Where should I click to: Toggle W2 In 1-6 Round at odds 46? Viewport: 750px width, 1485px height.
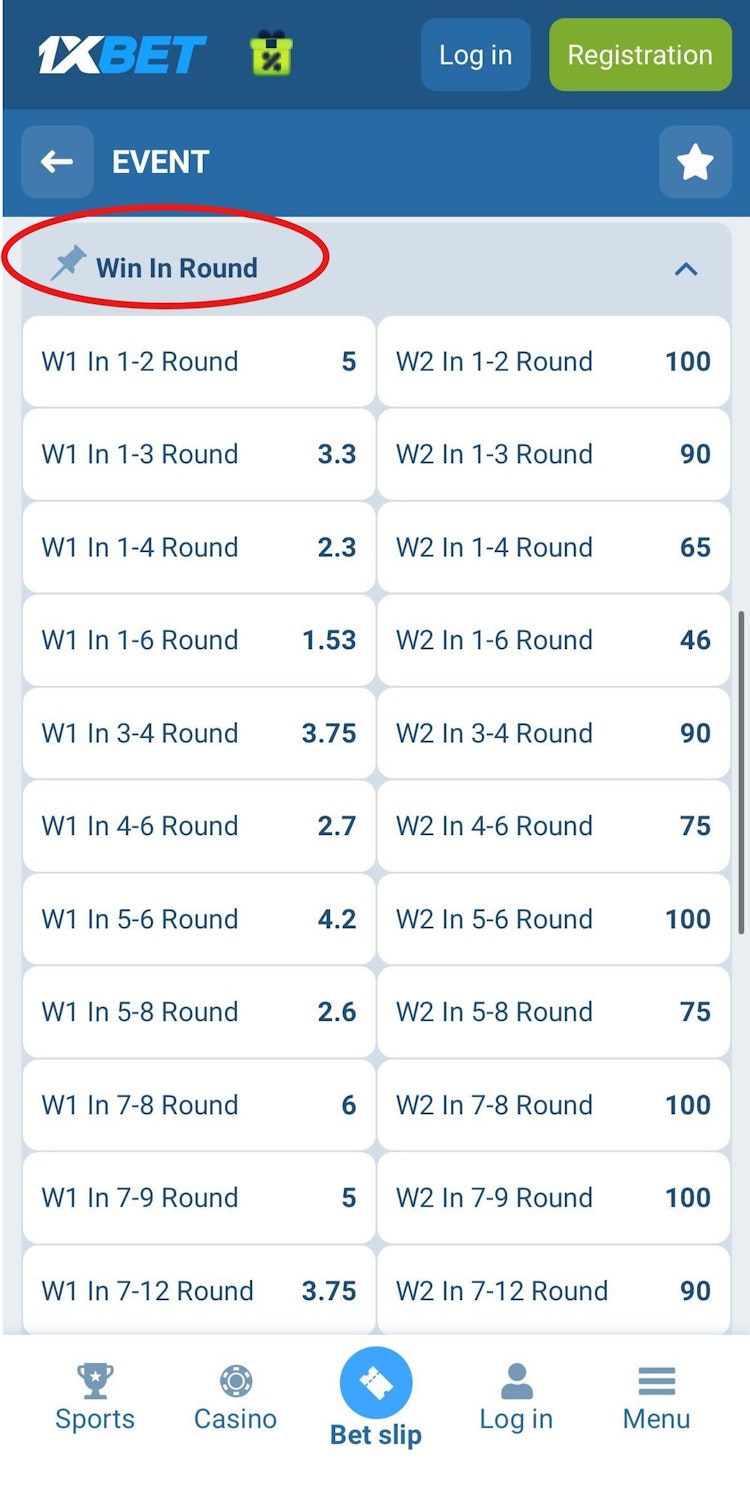point(553,640)
